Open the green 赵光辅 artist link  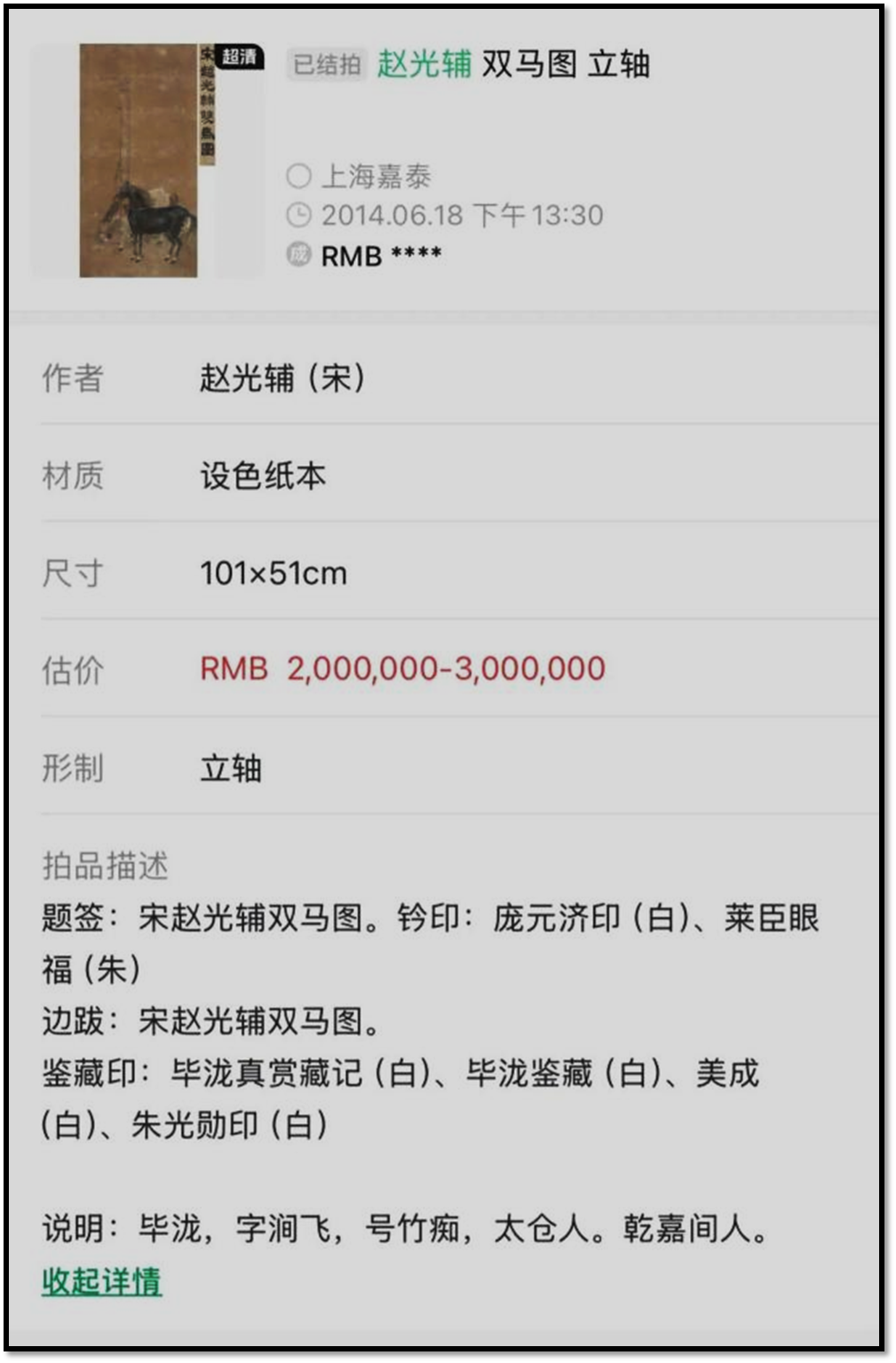pos(424,64)
